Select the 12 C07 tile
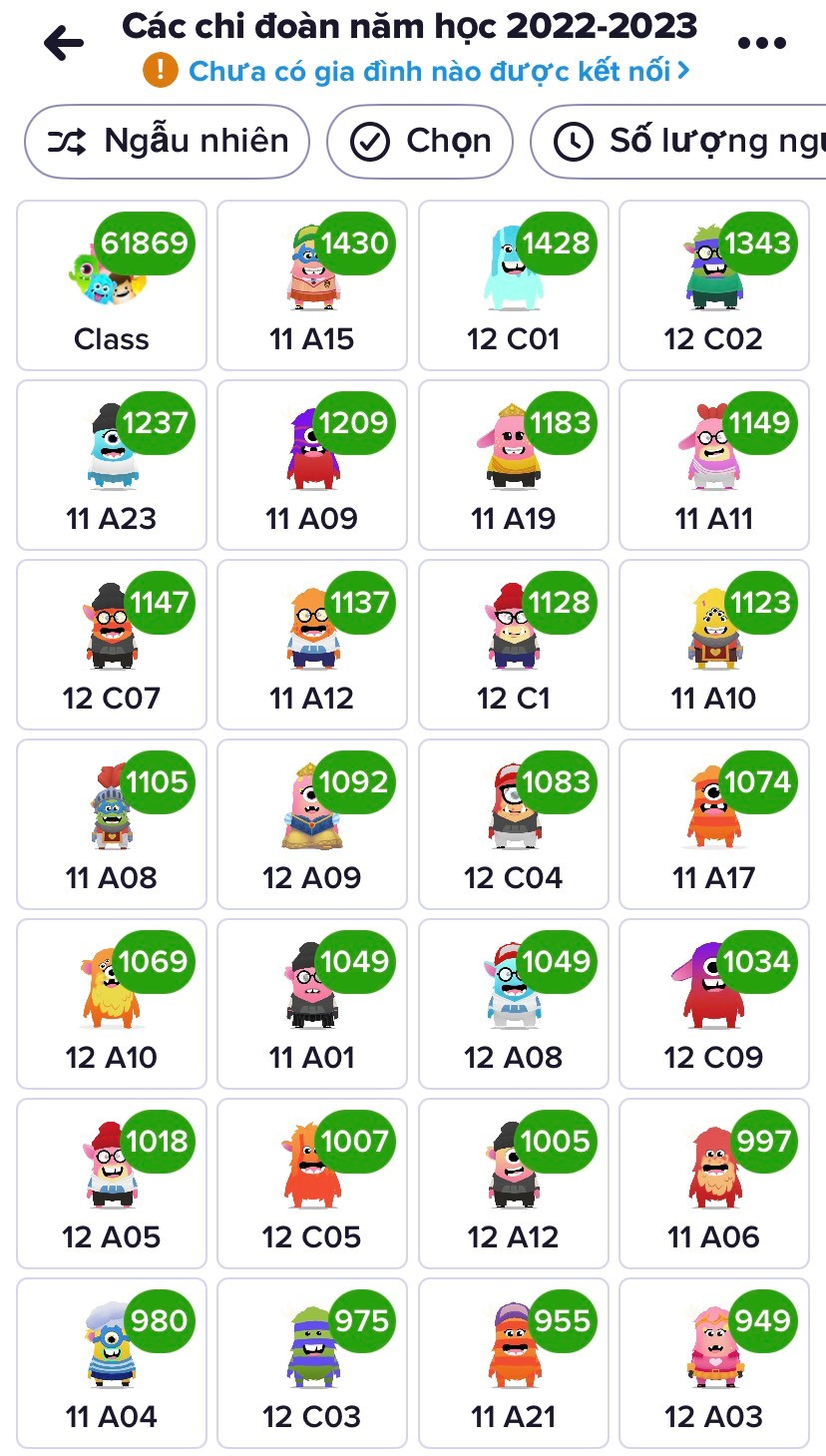This screenshot has width=826, height=1456. tap(112, 645)
